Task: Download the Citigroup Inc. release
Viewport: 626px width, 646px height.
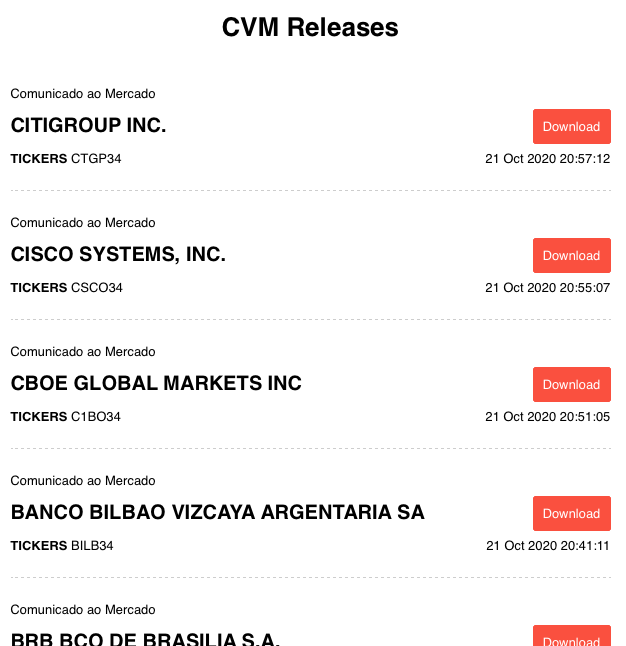Action: coord(571,127)
